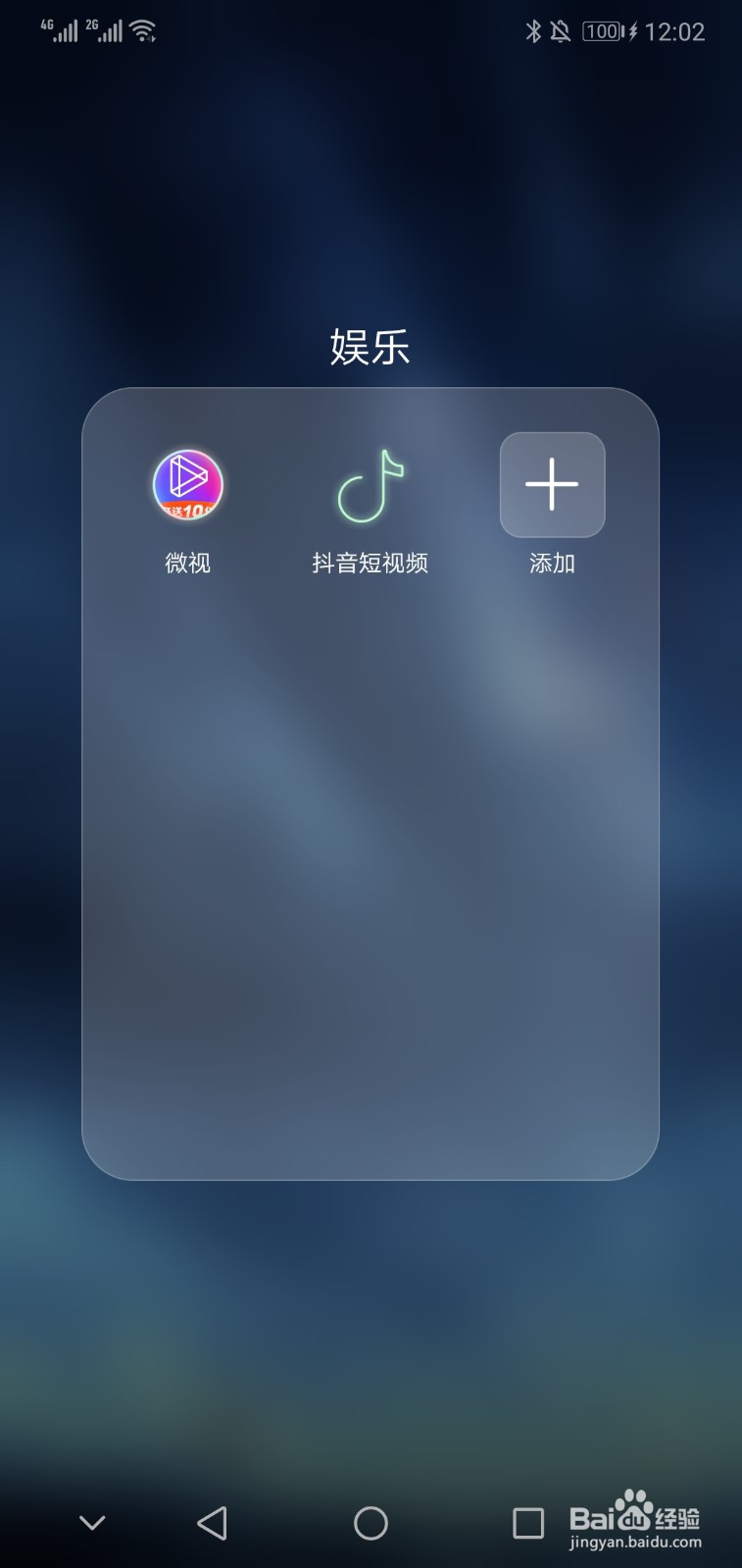This screenshot has width=742, height=1568.
Task: Tap the 添加 plus button to add apps
Action: click(x=552, y=485)
